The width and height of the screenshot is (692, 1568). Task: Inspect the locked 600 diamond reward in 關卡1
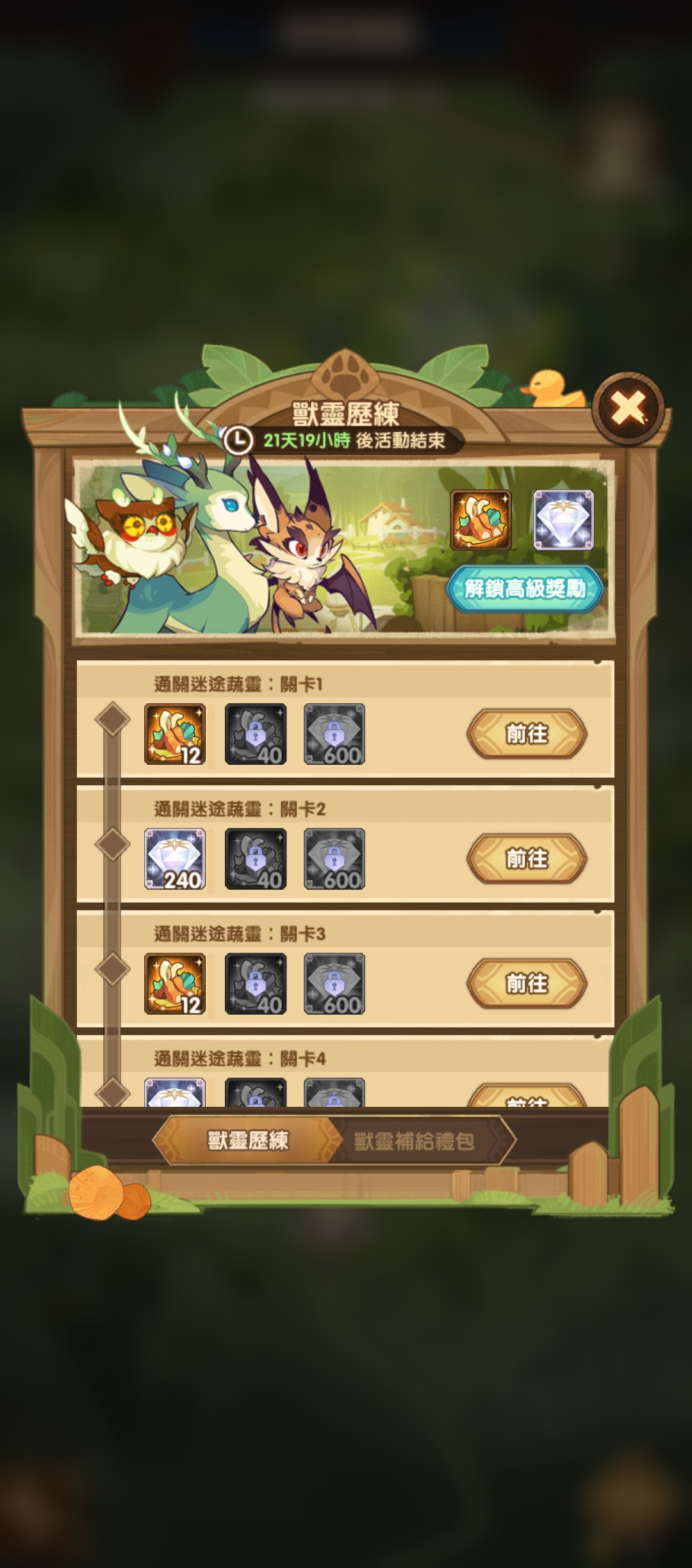point(334,734)
